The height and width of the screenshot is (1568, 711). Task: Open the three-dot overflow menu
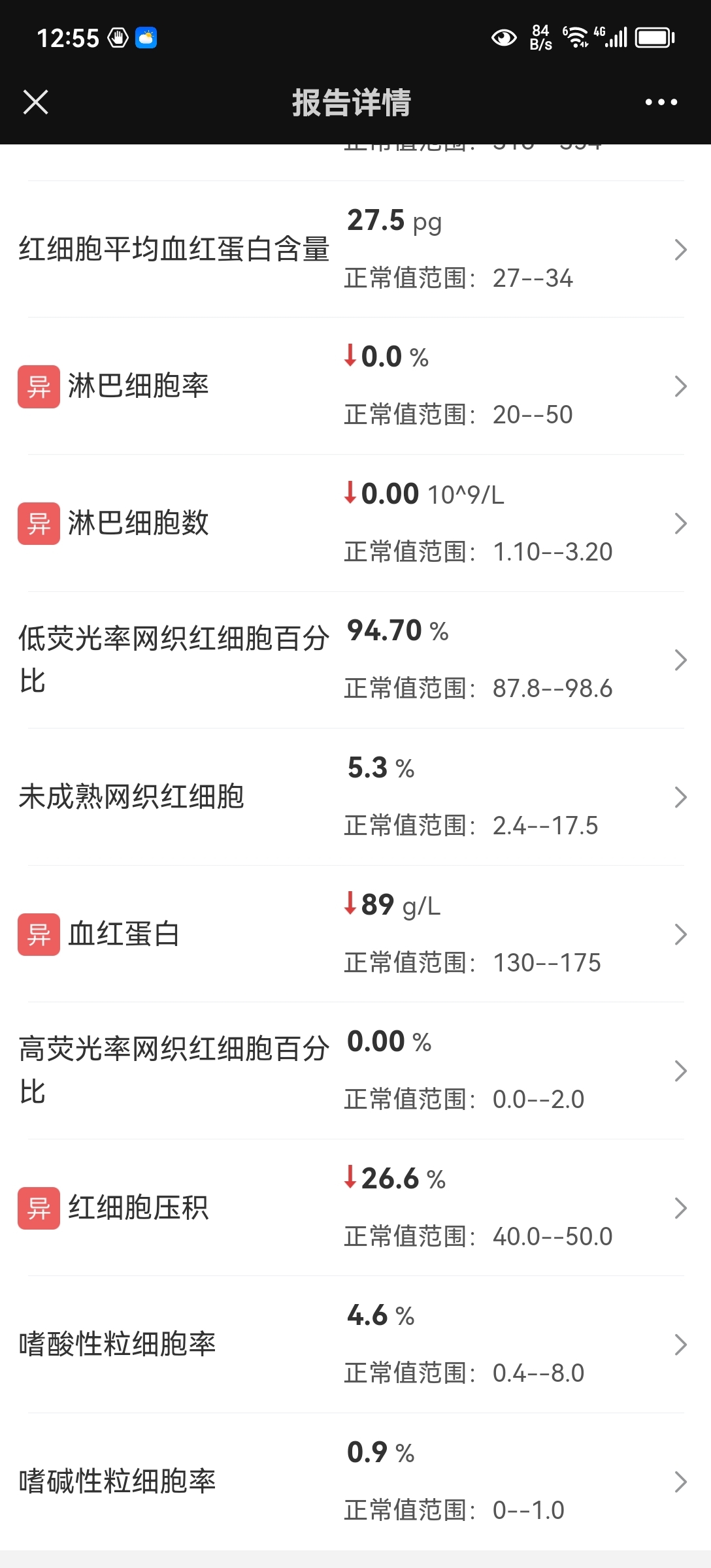click(x=661, y=102)
